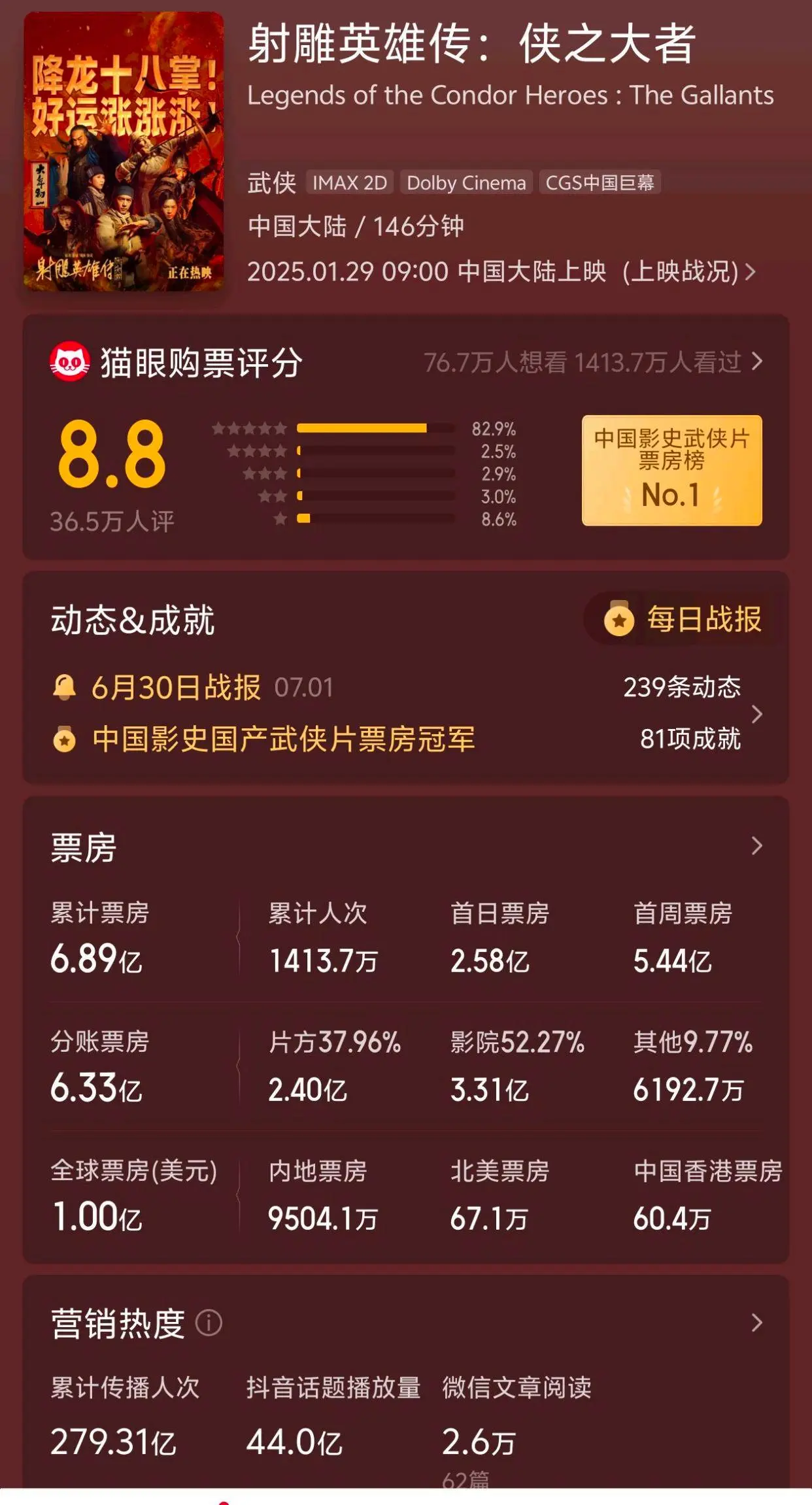Show info about 营销热度
Image resolution: width=812 pixels, height=1505 pixels.
coord(209,1323)
